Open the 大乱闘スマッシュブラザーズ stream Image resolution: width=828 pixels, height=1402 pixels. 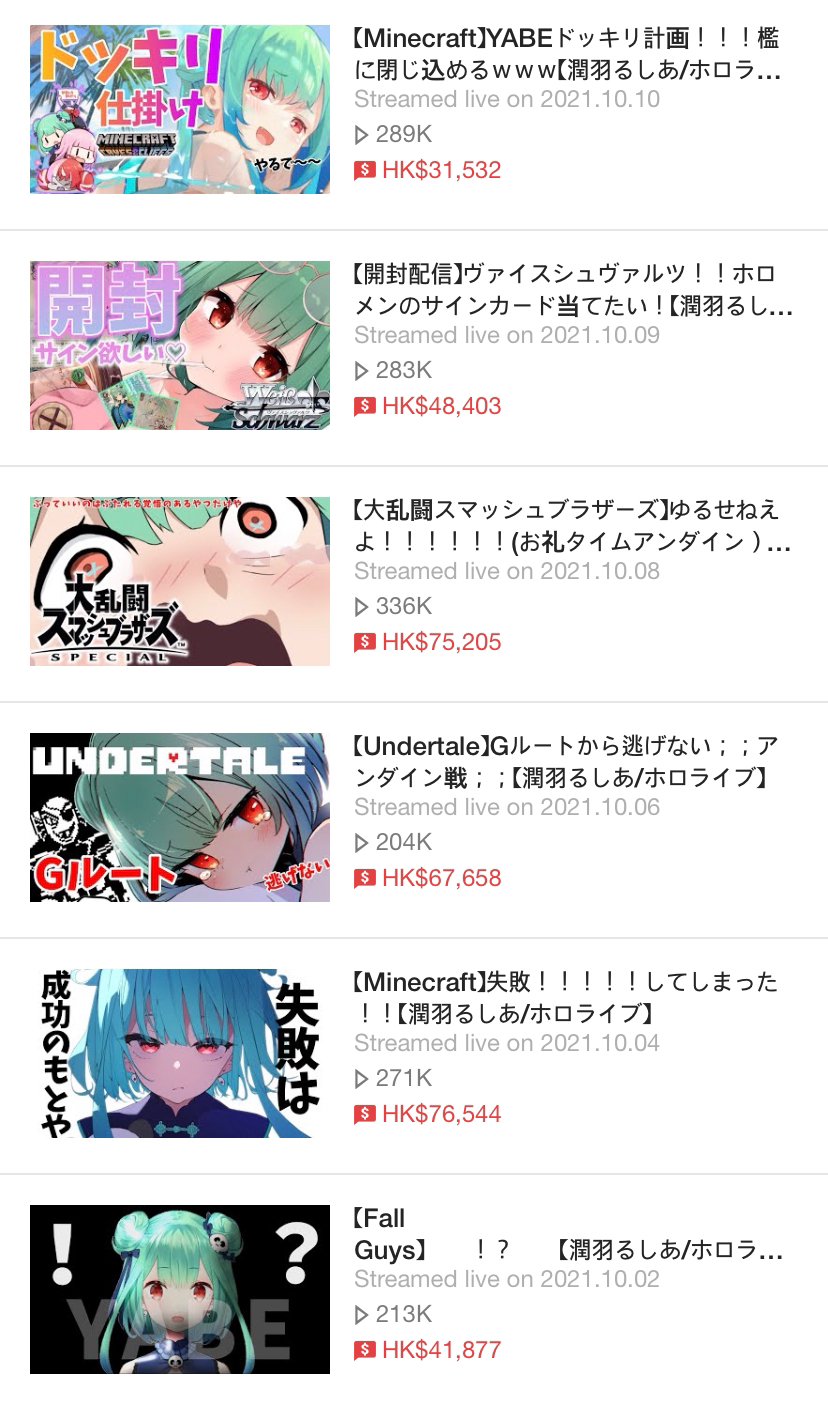coord(414,583)
